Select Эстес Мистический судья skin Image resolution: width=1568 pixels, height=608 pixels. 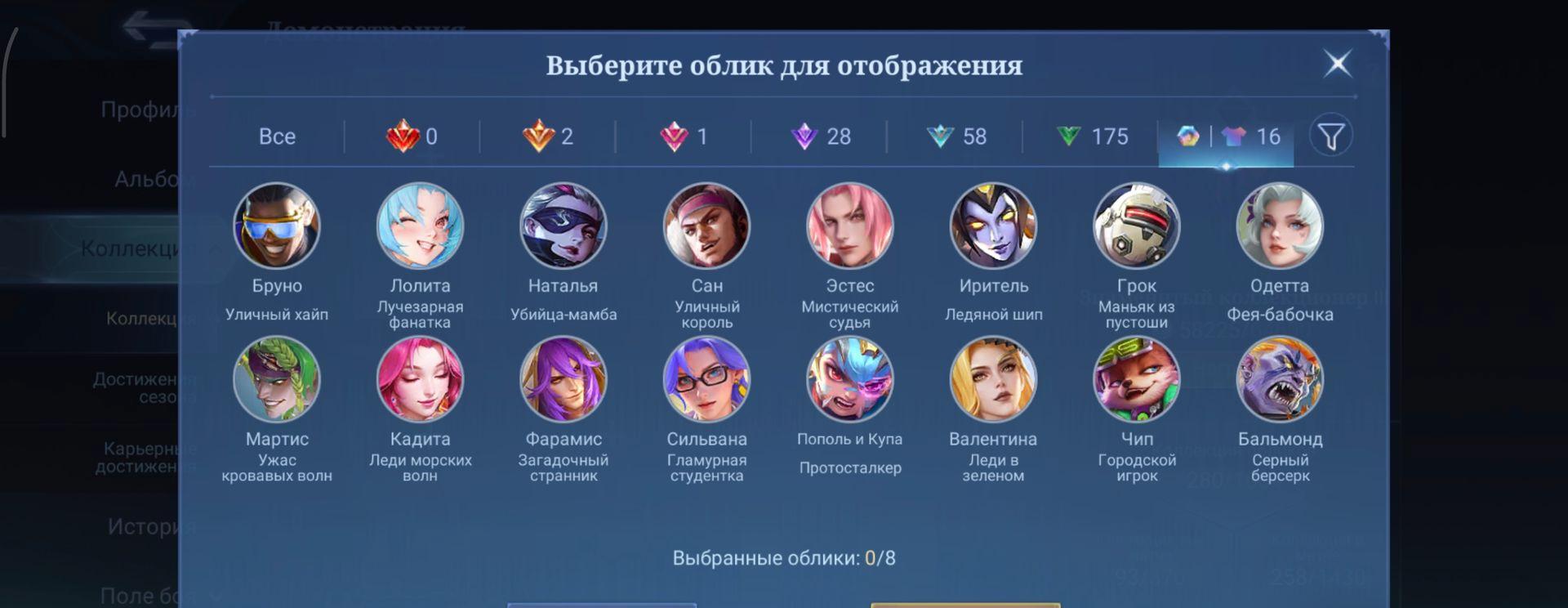tap(850, 226)
